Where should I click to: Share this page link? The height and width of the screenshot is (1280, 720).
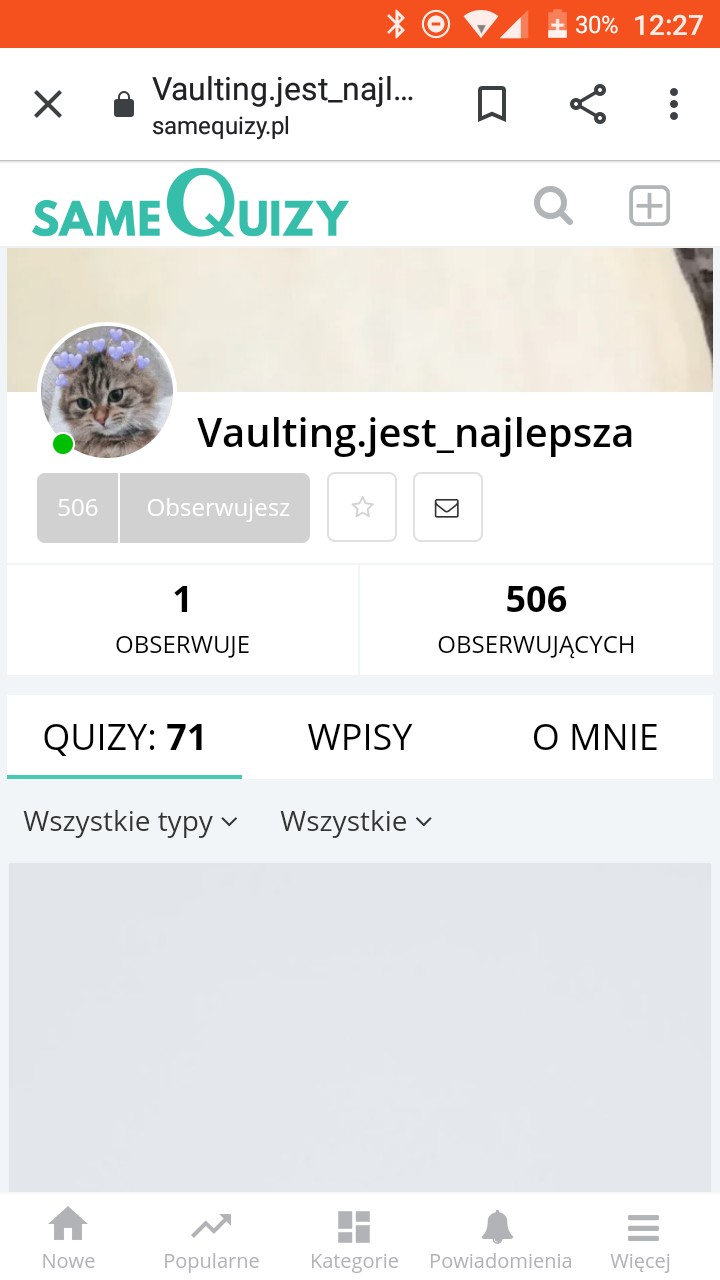point(587,104)
